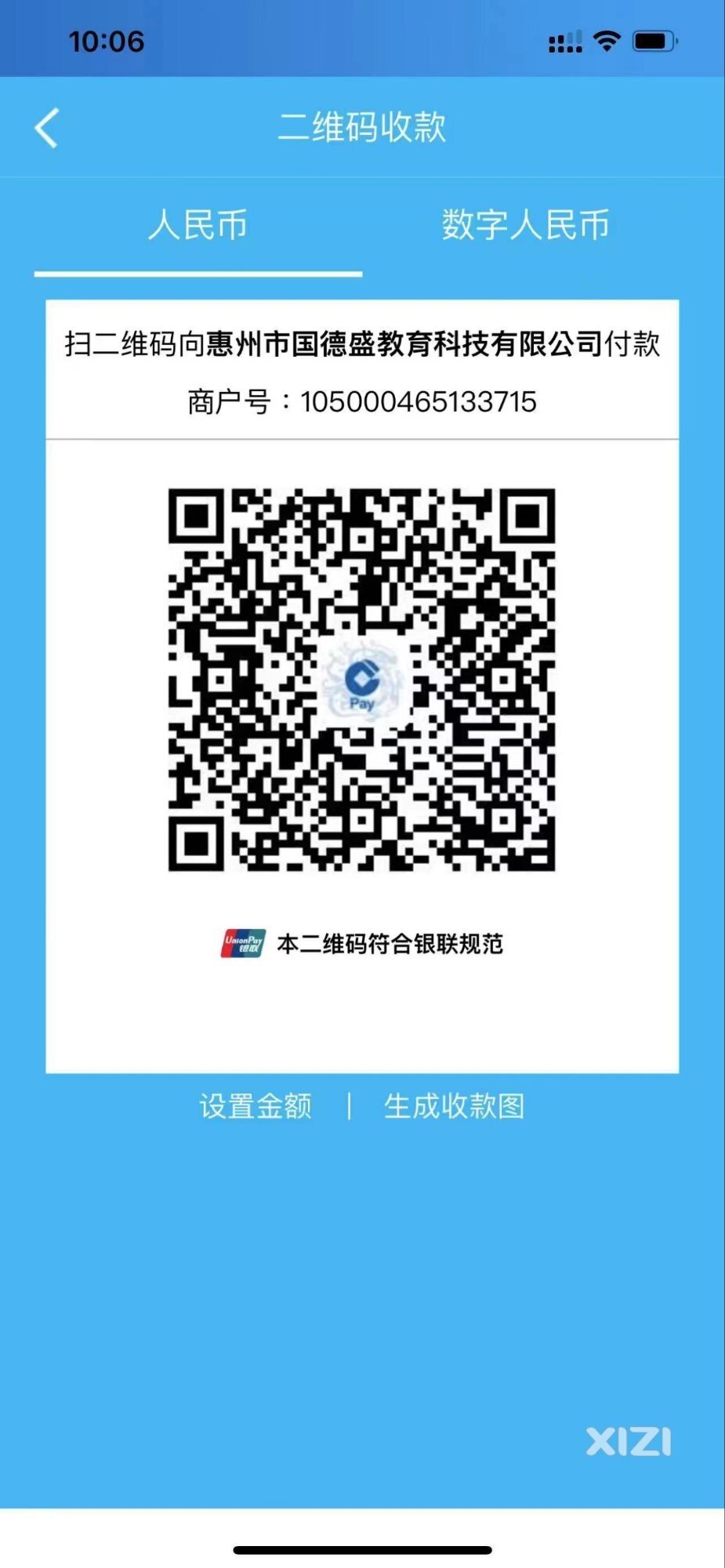Open 设置金额 to set an amount
The width and height of the screenshot is (725, 1568).
click(256, 1106)
